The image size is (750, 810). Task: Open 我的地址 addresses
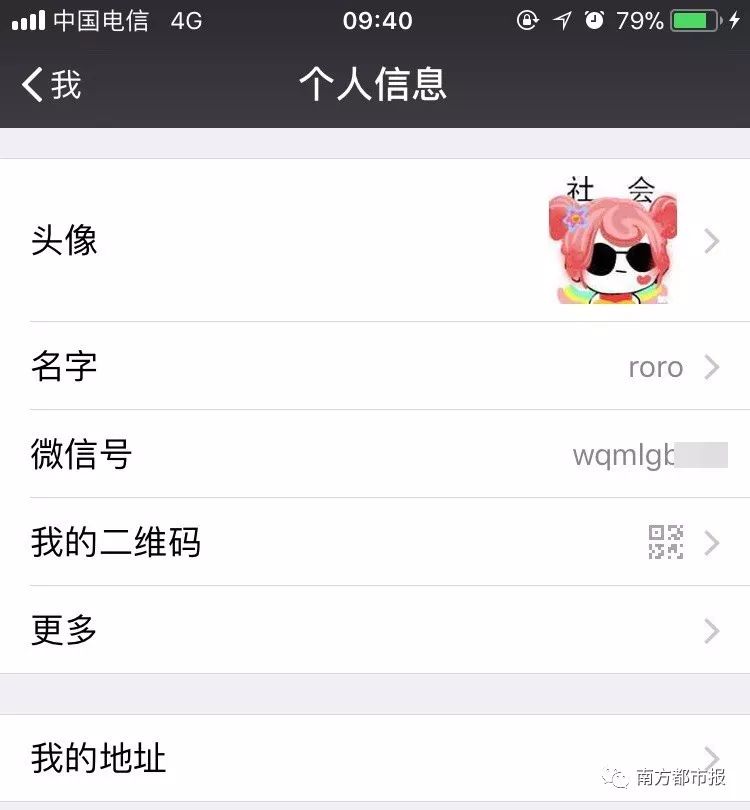[375, 758]
